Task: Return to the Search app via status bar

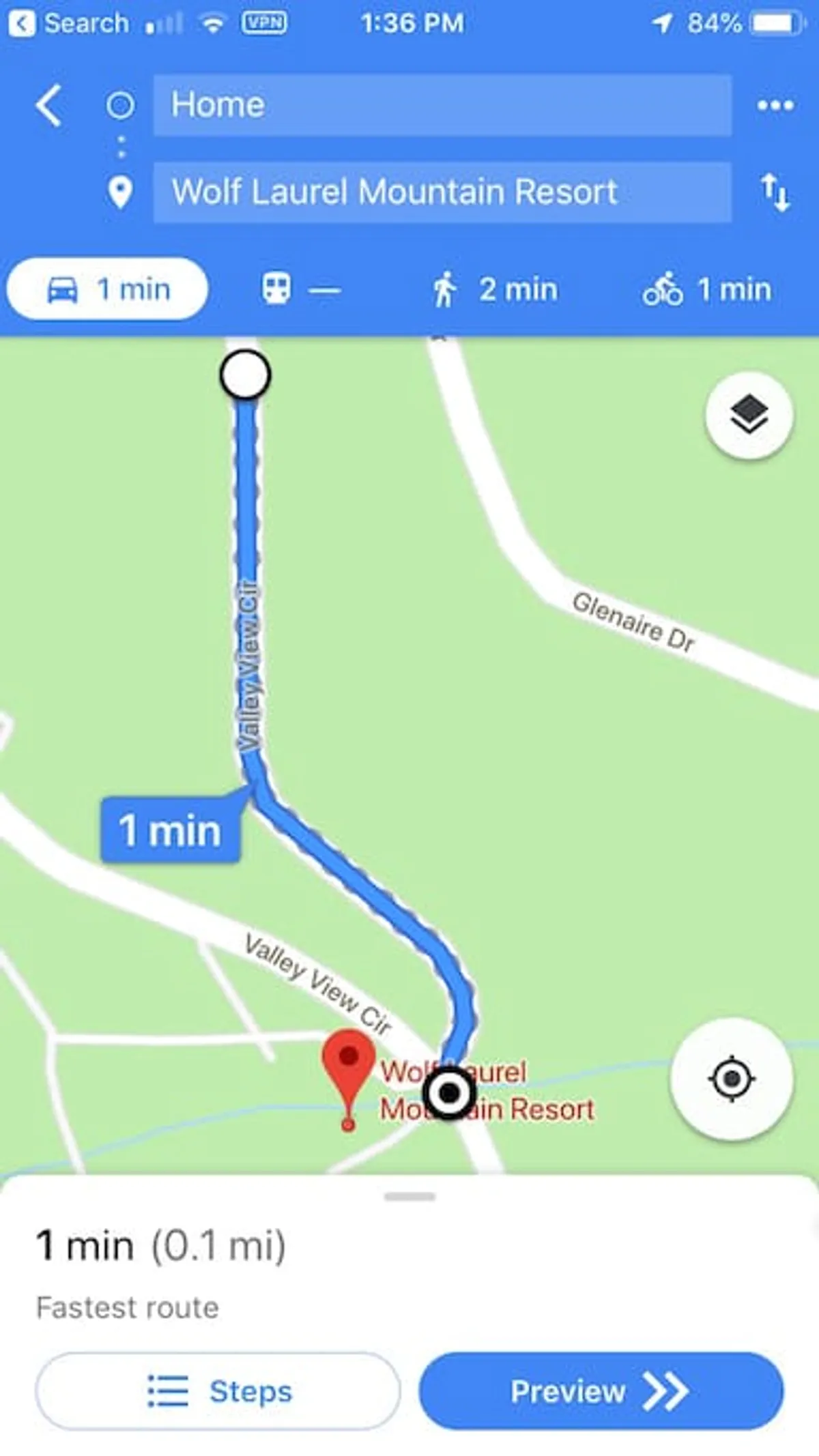Action: tap(68, 24)
